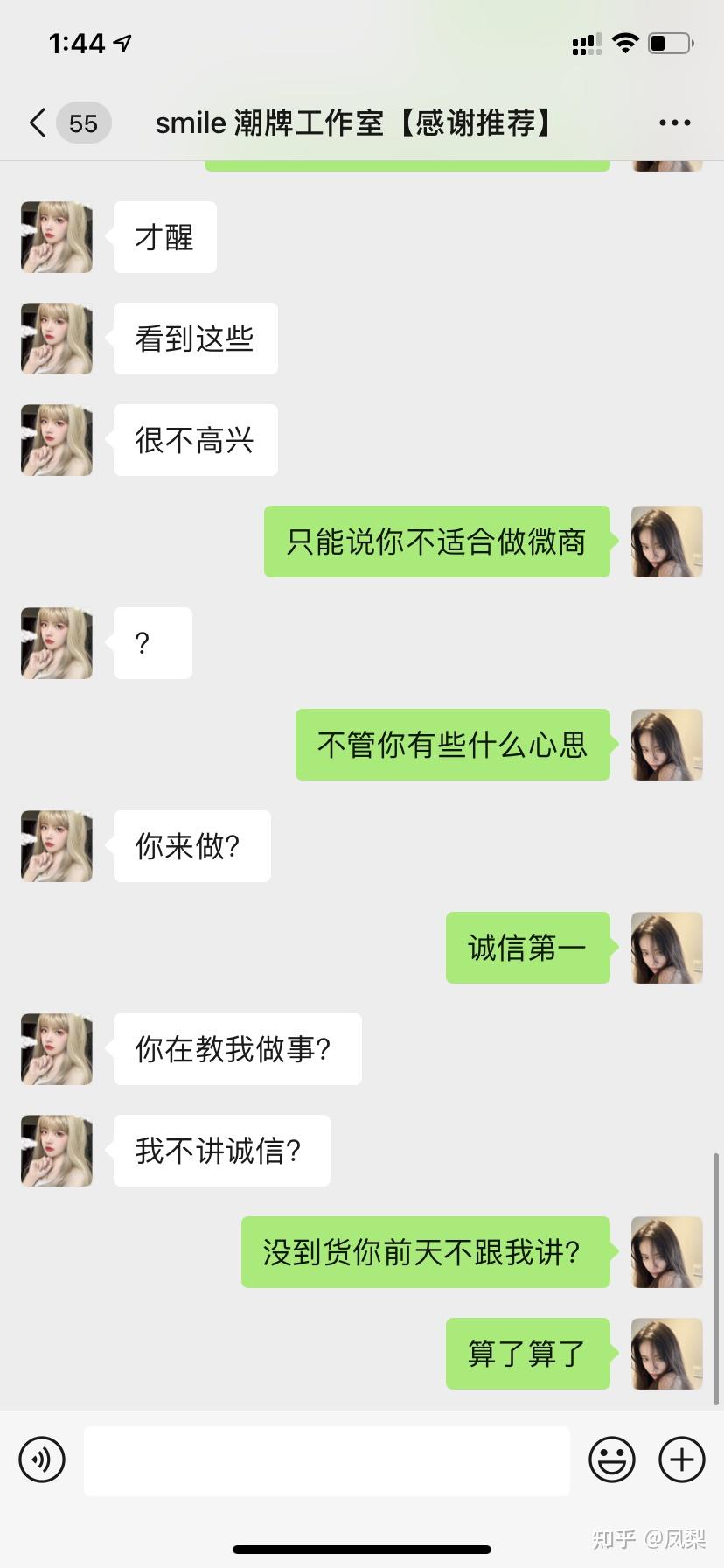The width and height of the screenshot is (724, 1568).
Task: Open the emoji sticker panel
Action: point(612,1459)
